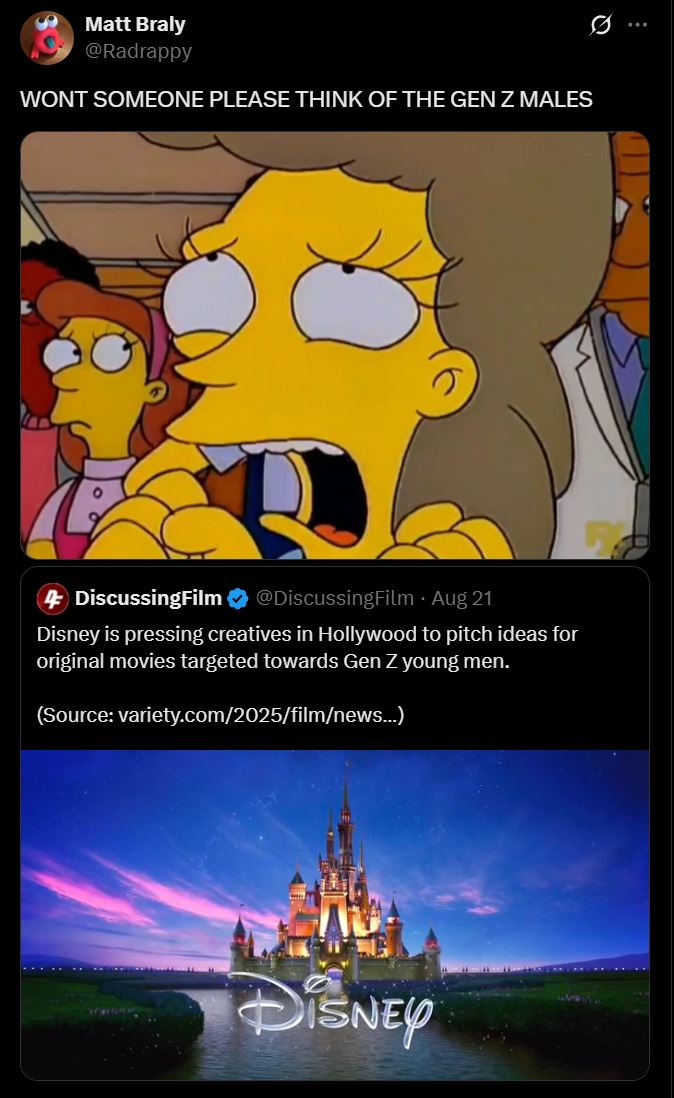Open the Grok explain icon
This screenshot has width=674, height=1098.
[x=601, y=26]
